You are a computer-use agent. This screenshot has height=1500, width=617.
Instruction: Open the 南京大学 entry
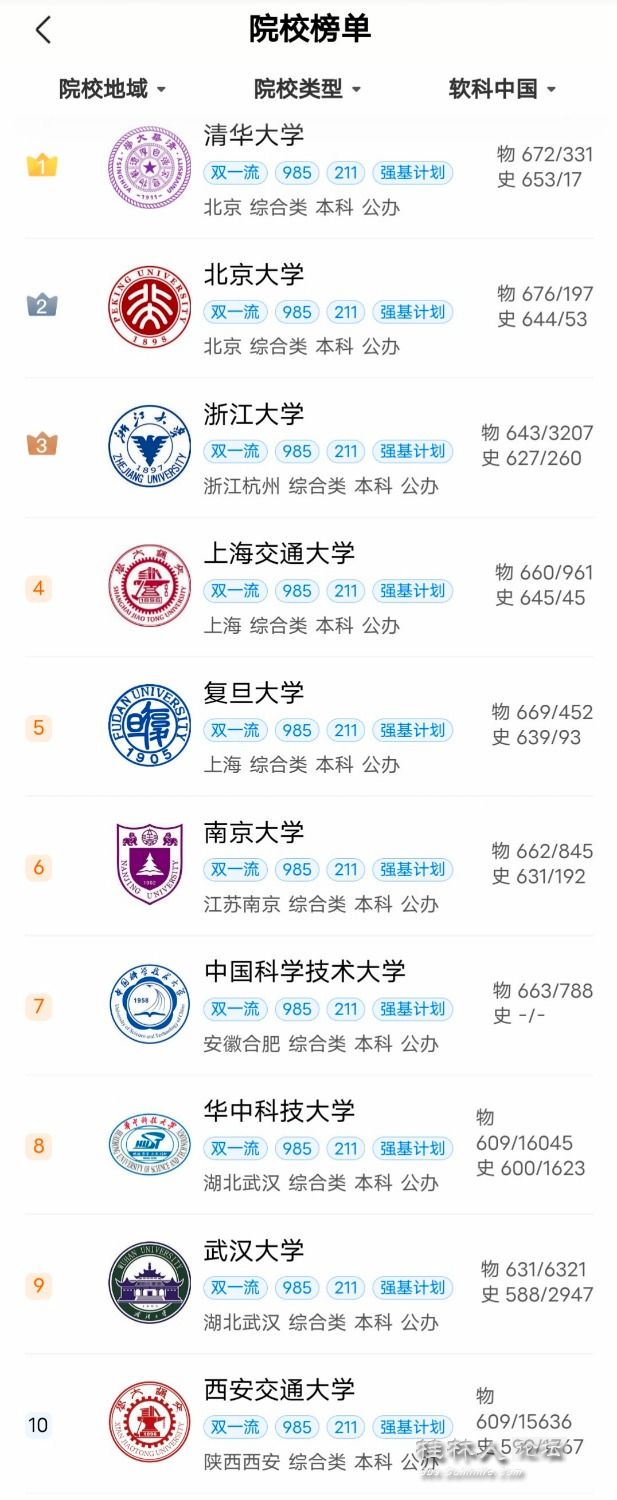click(x=254, y=832)
